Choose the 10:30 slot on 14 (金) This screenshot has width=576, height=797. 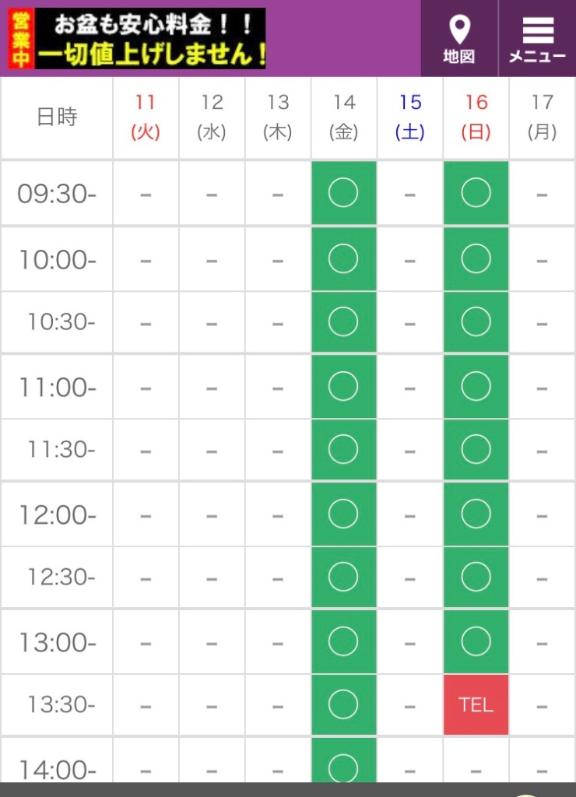344,322
